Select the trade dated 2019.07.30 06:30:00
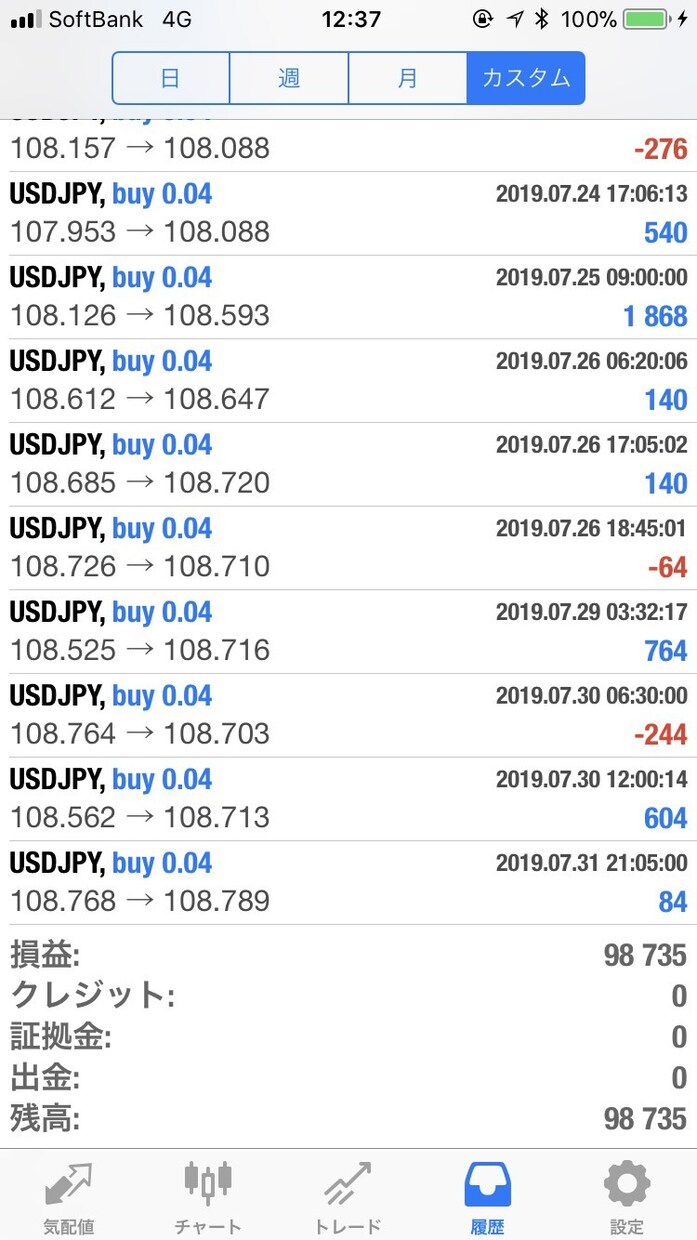The width and height of the screenshot is (697, 1240). [348, 716]
